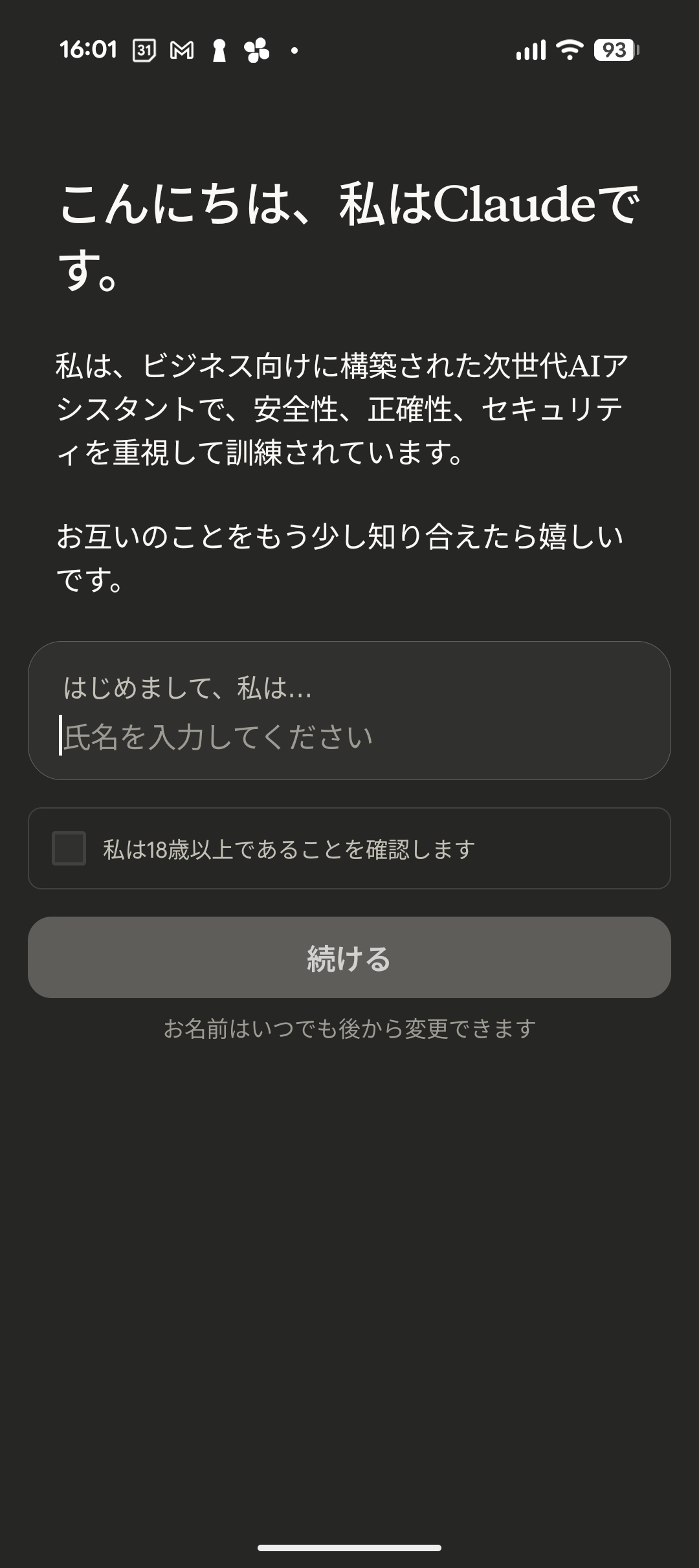The image size is (699, 1568).
Task: Tap the name input field
Action: click(x=349, y=736)
